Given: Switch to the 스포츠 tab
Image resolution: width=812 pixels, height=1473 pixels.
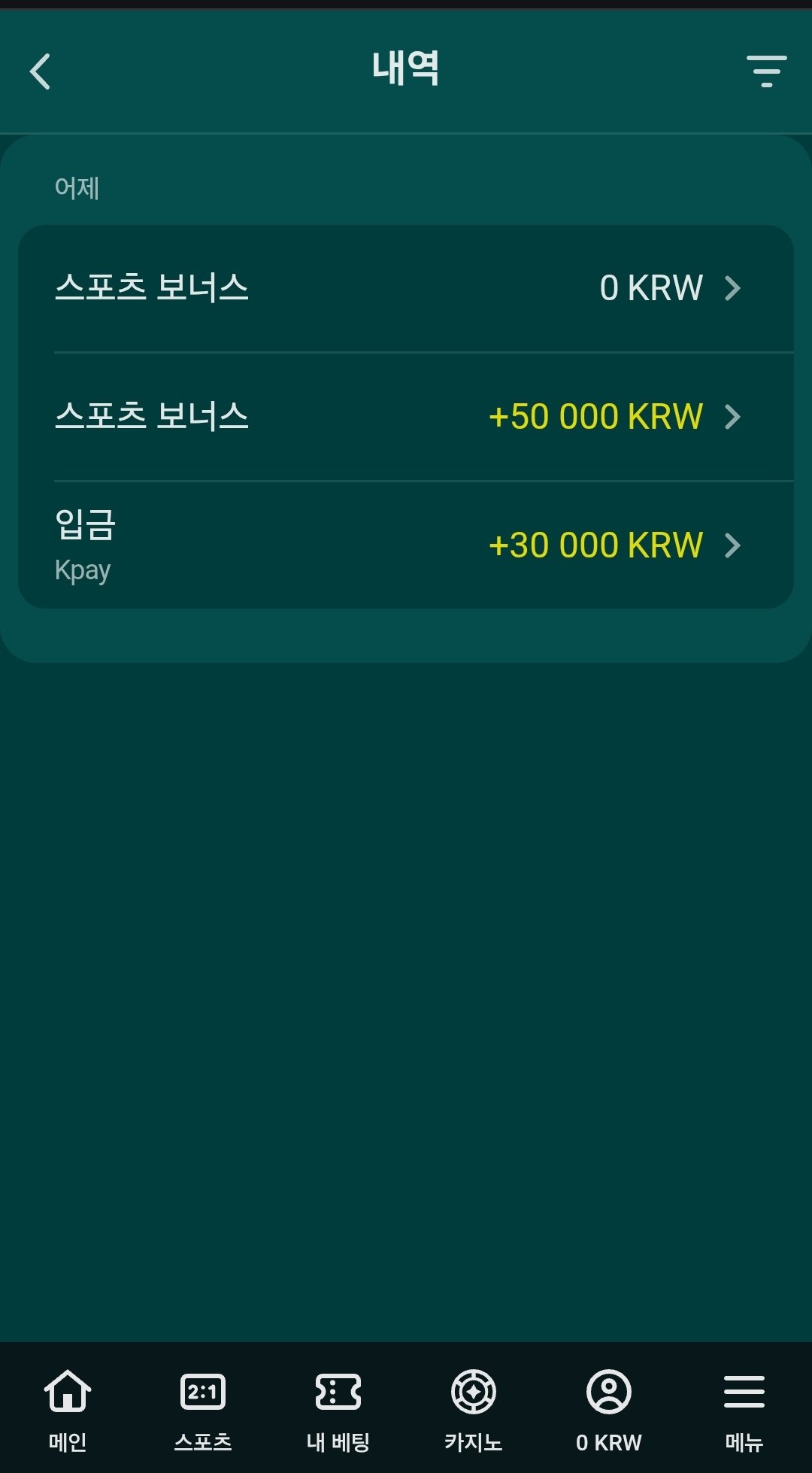Looking at the screenshot, I should pos(203,1408).
